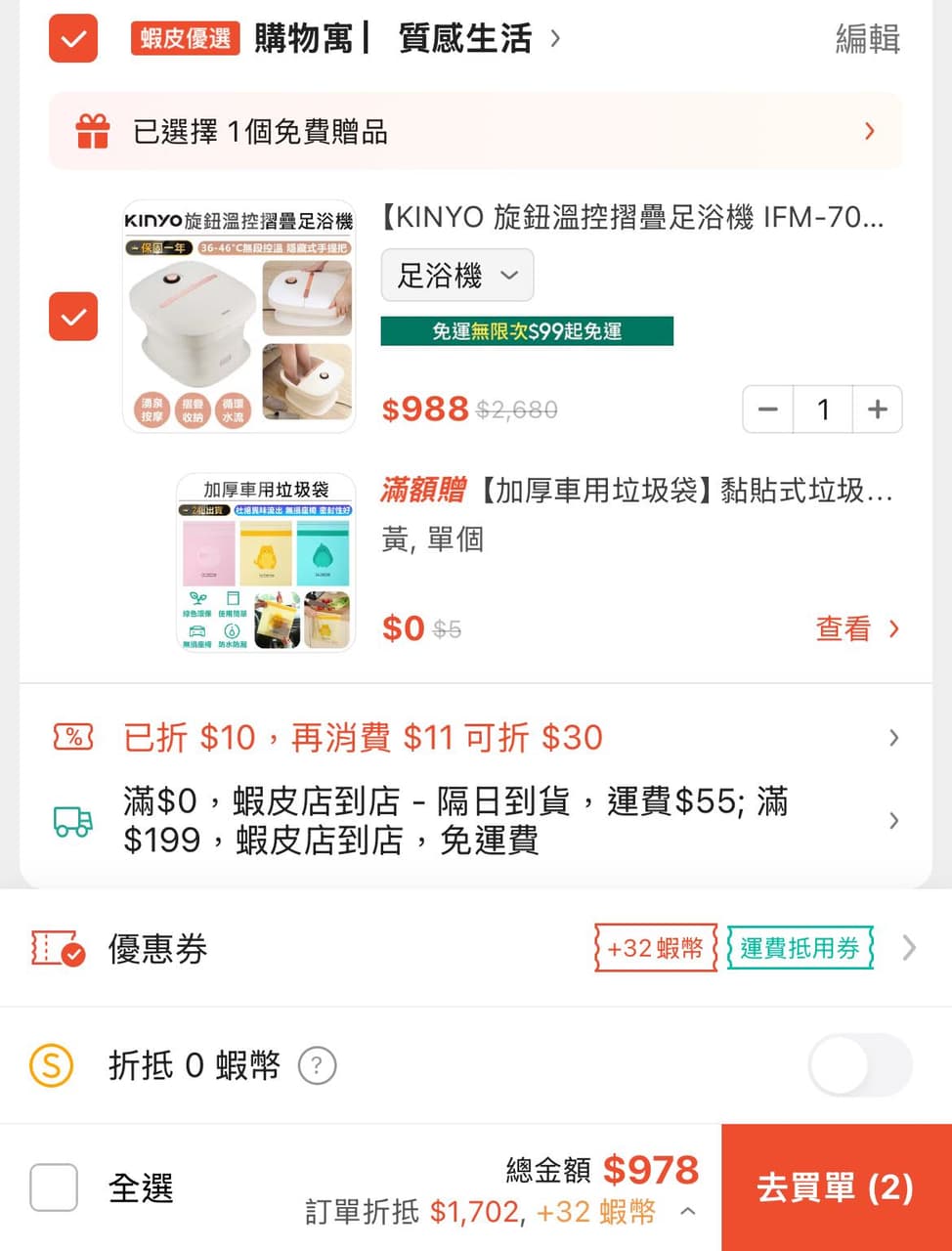The image size is (952, 1251).
Task: Decrease quantity with the minus icon
Action: 766,410
